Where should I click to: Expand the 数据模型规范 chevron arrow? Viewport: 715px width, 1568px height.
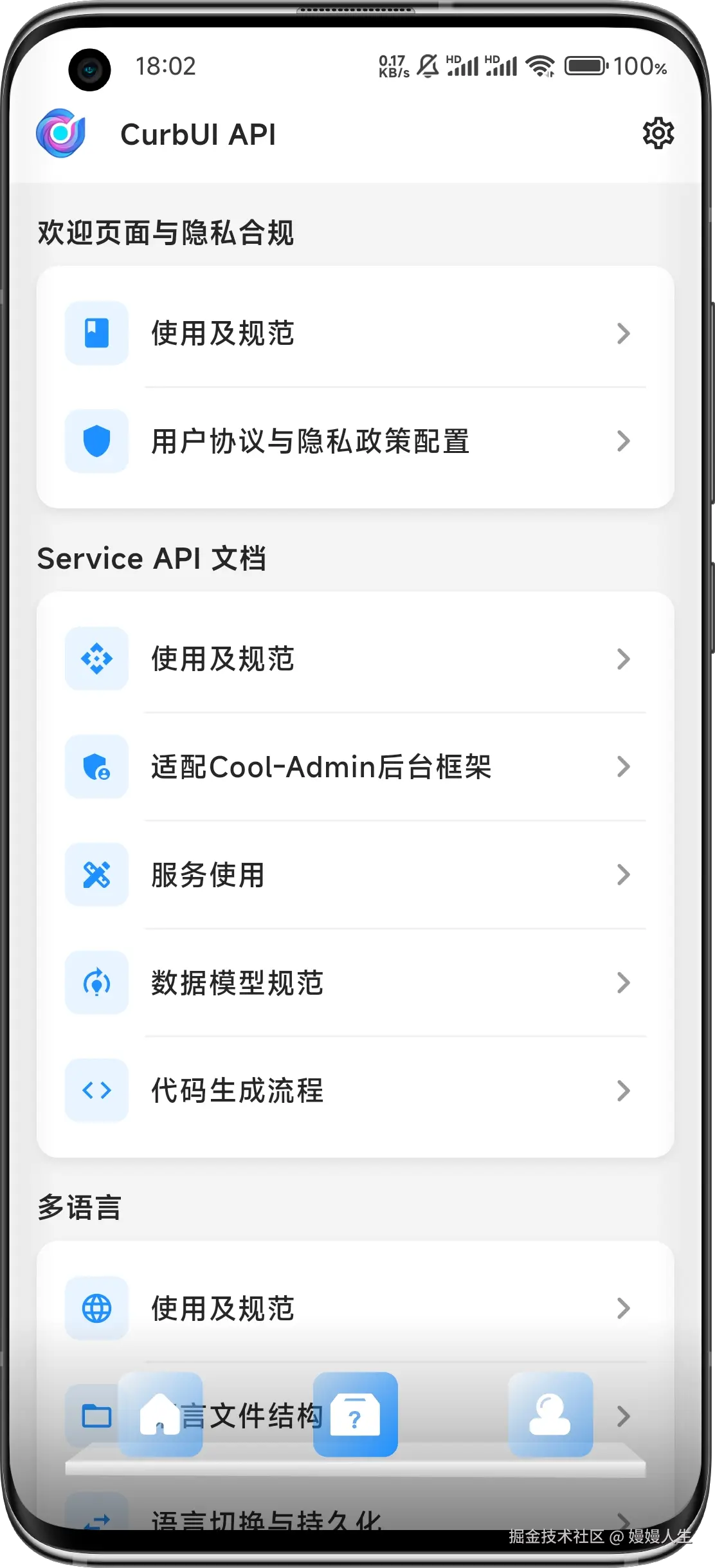coord(622,982)
